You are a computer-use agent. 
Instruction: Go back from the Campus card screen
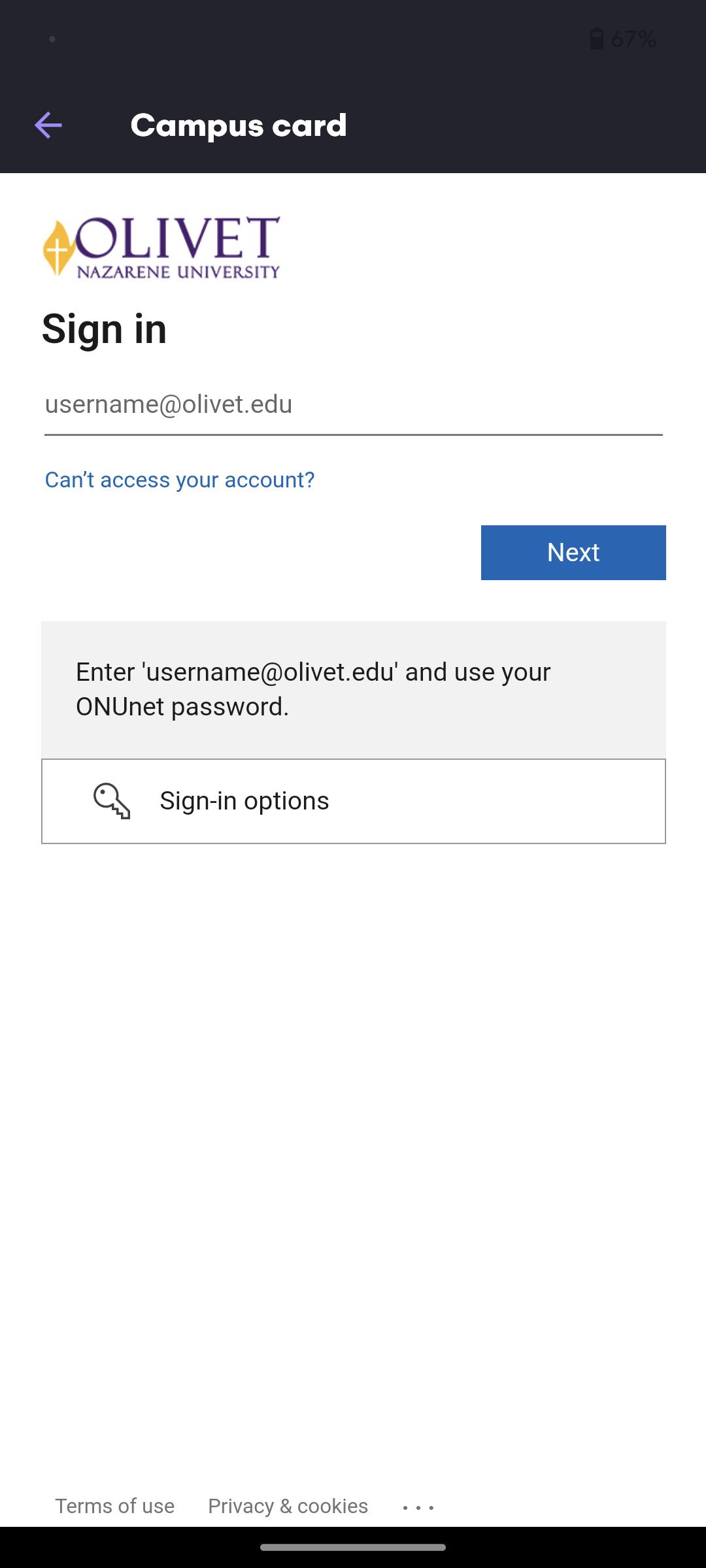(48, 125)
